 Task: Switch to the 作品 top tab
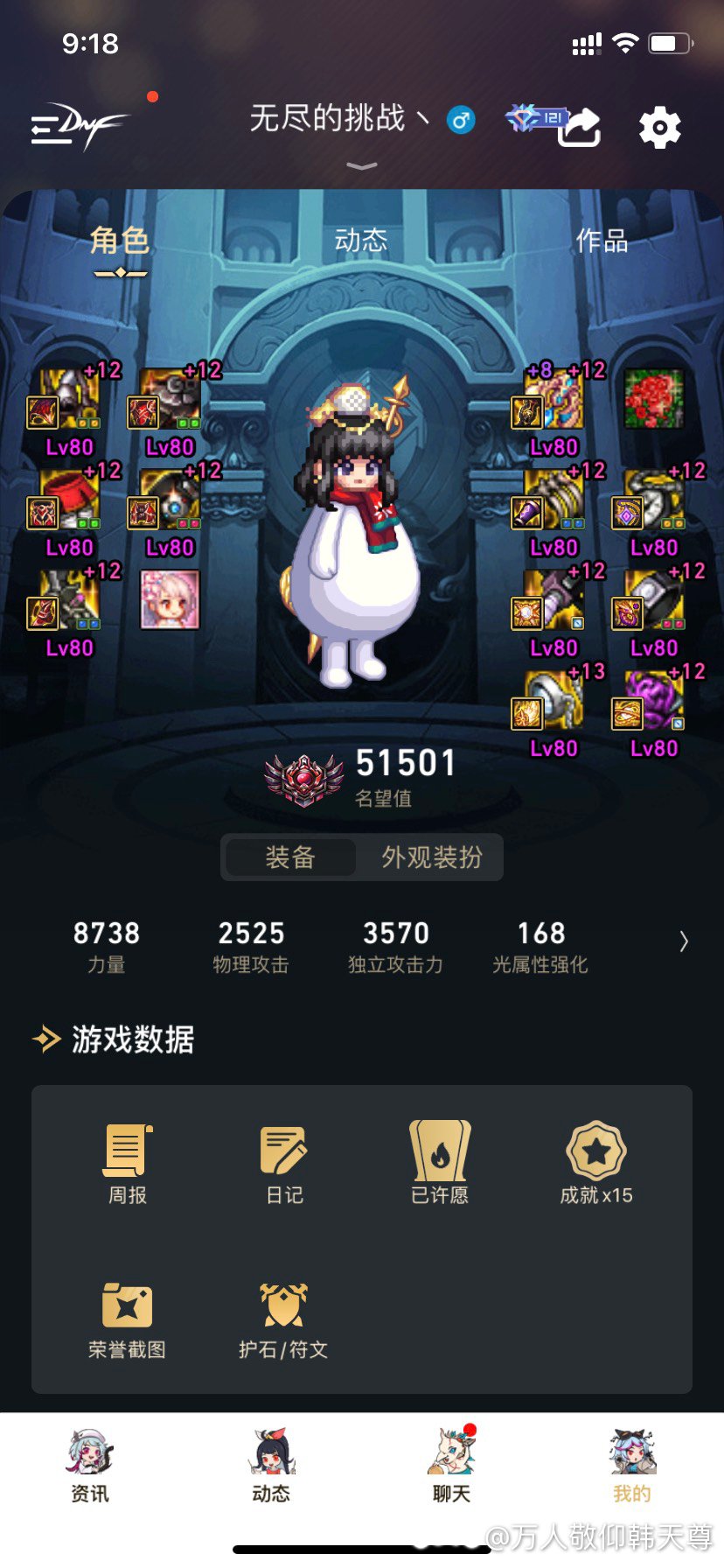[602, 241]
